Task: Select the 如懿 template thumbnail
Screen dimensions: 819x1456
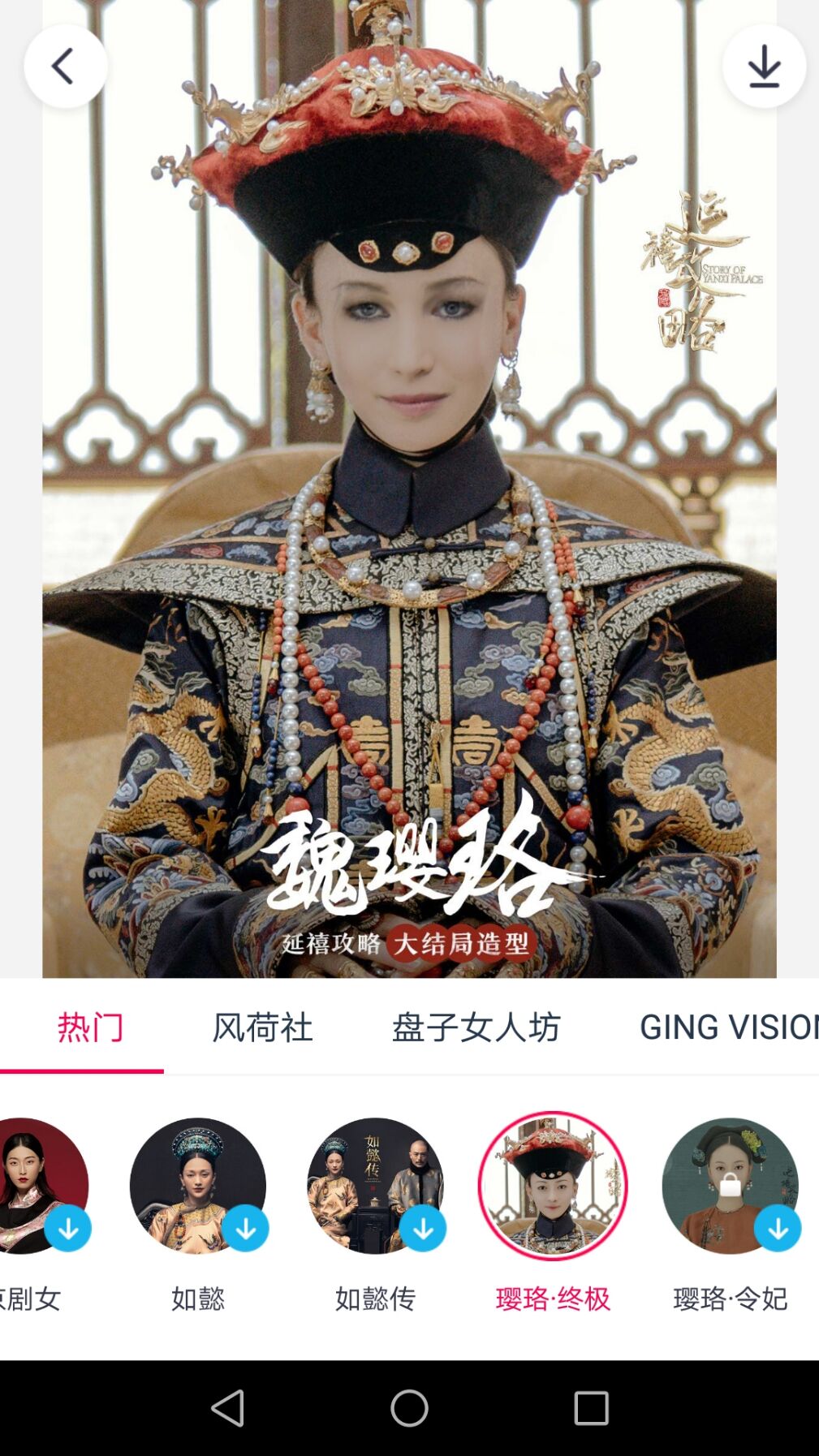Action: (x=200, y=1185)
